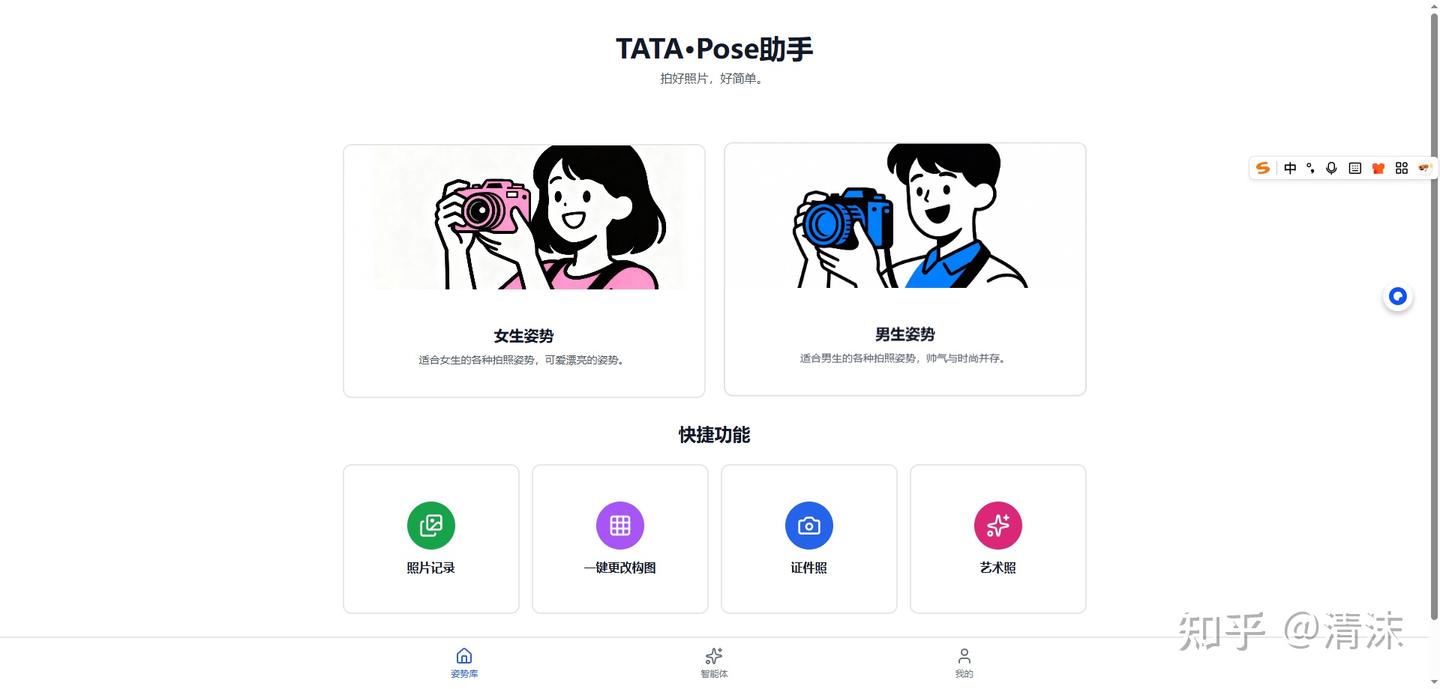Tap the blue floating assistant bubble
Screen dimensions: 1440x689
click(x=1398, y=296)
